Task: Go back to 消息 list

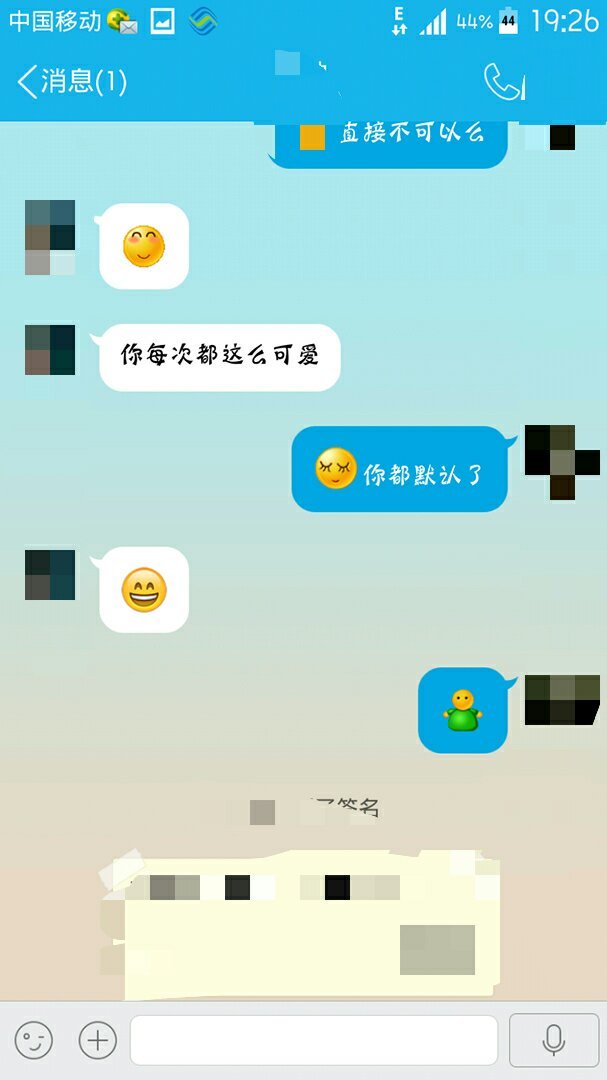Action: tap(70, 81)
